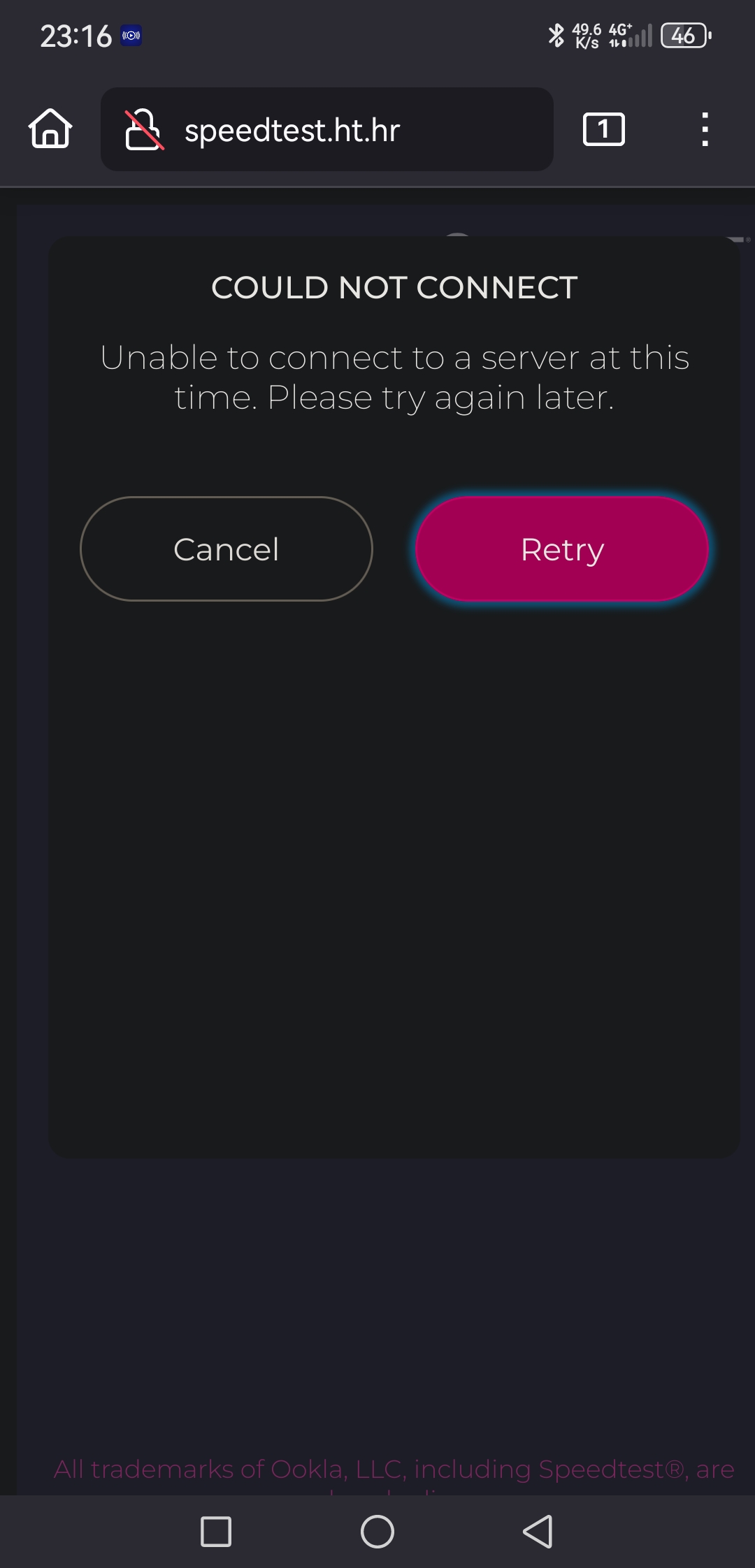This screenshot has height=1568, width=755.
Task: Open recent apps from navigation bar
Action: tap(216, 1532)
